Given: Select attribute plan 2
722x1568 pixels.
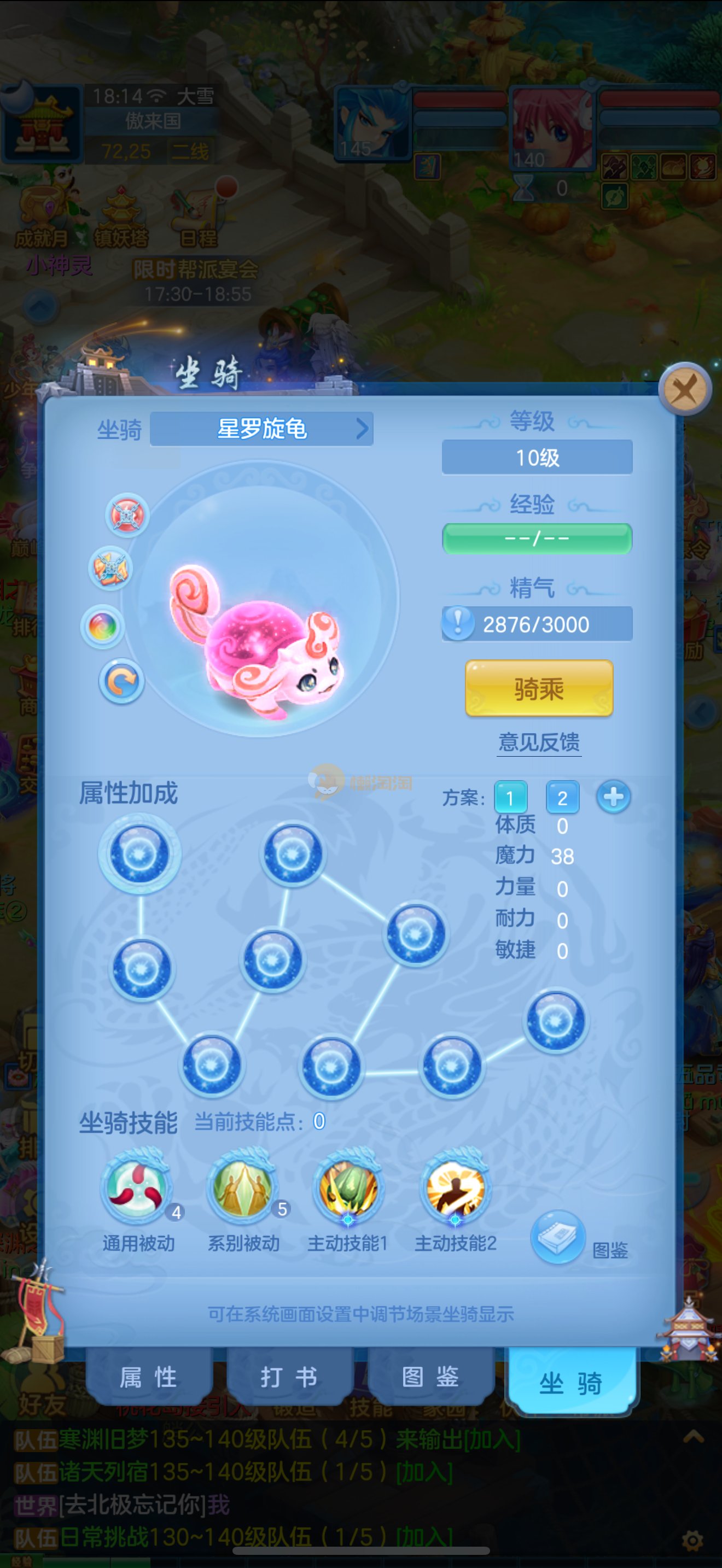Looking at the screenshot, I should click(x=562, y=797).
